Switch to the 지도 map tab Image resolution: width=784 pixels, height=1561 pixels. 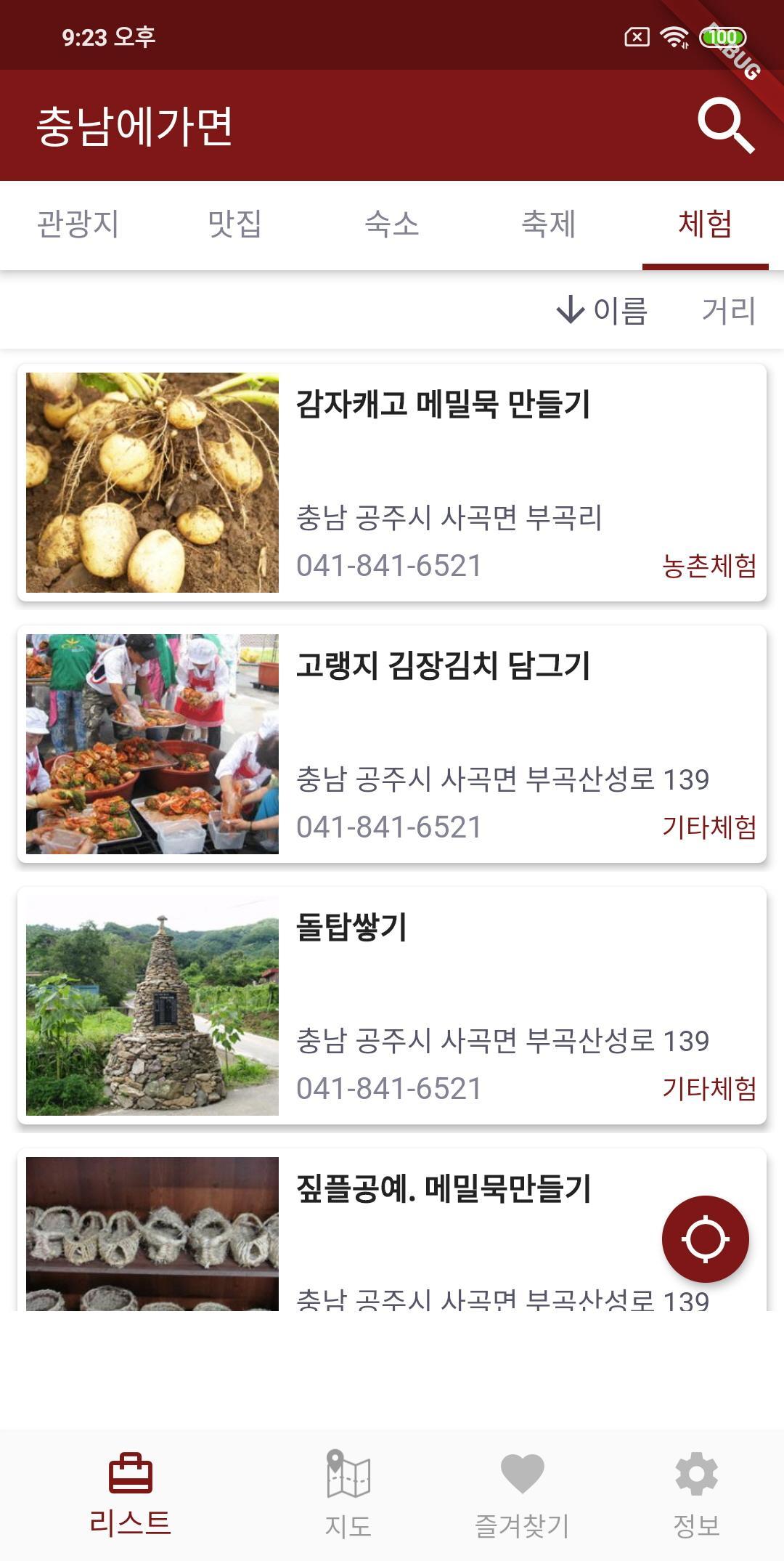[348, 1495]
